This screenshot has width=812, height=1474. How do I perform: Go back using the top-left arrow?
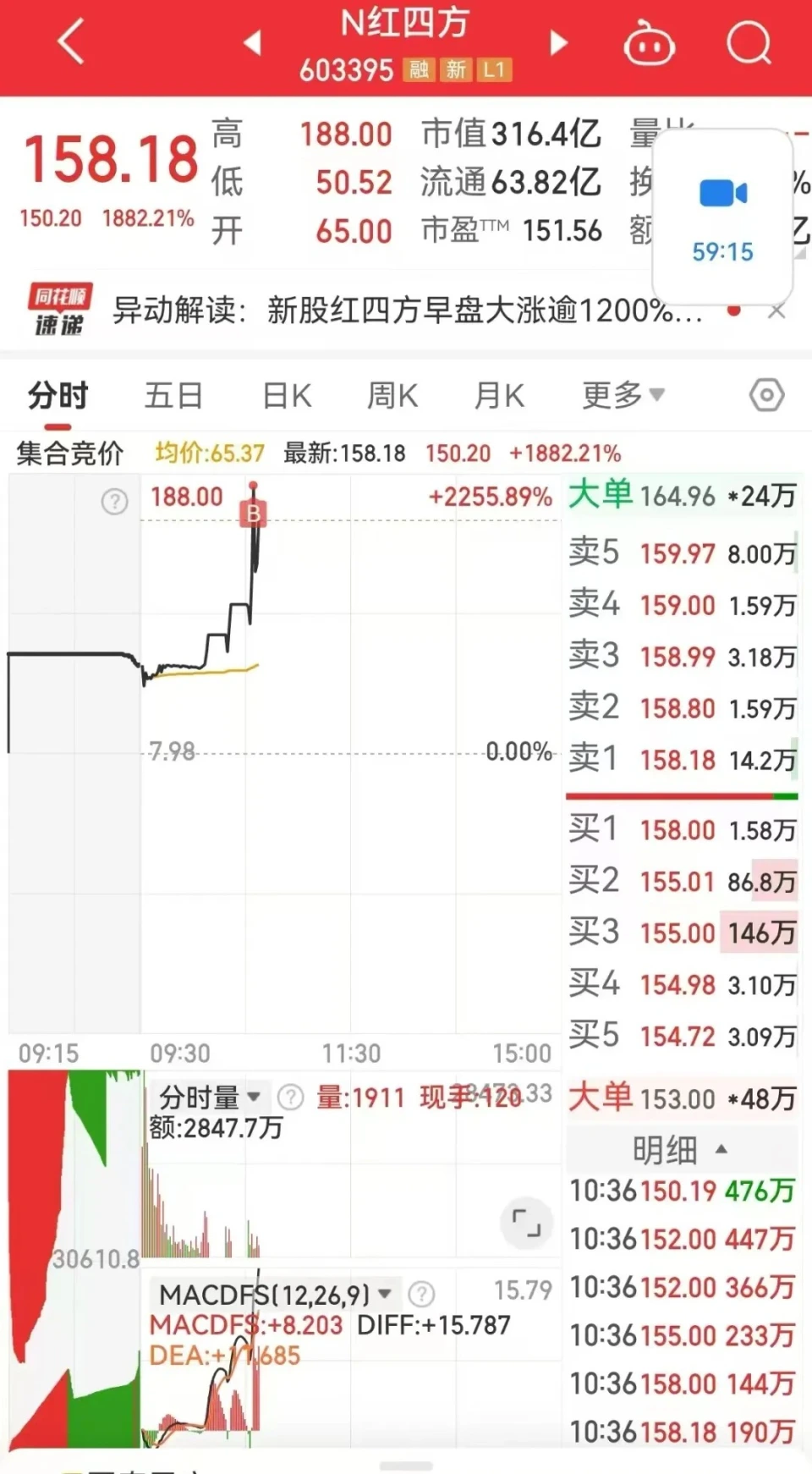point(71,42)
